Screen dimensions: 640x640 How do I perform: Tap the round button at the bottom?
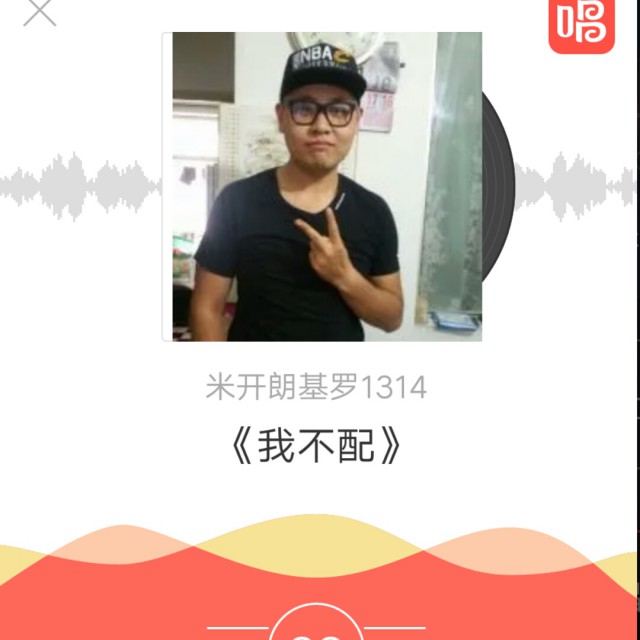[316, 622]
